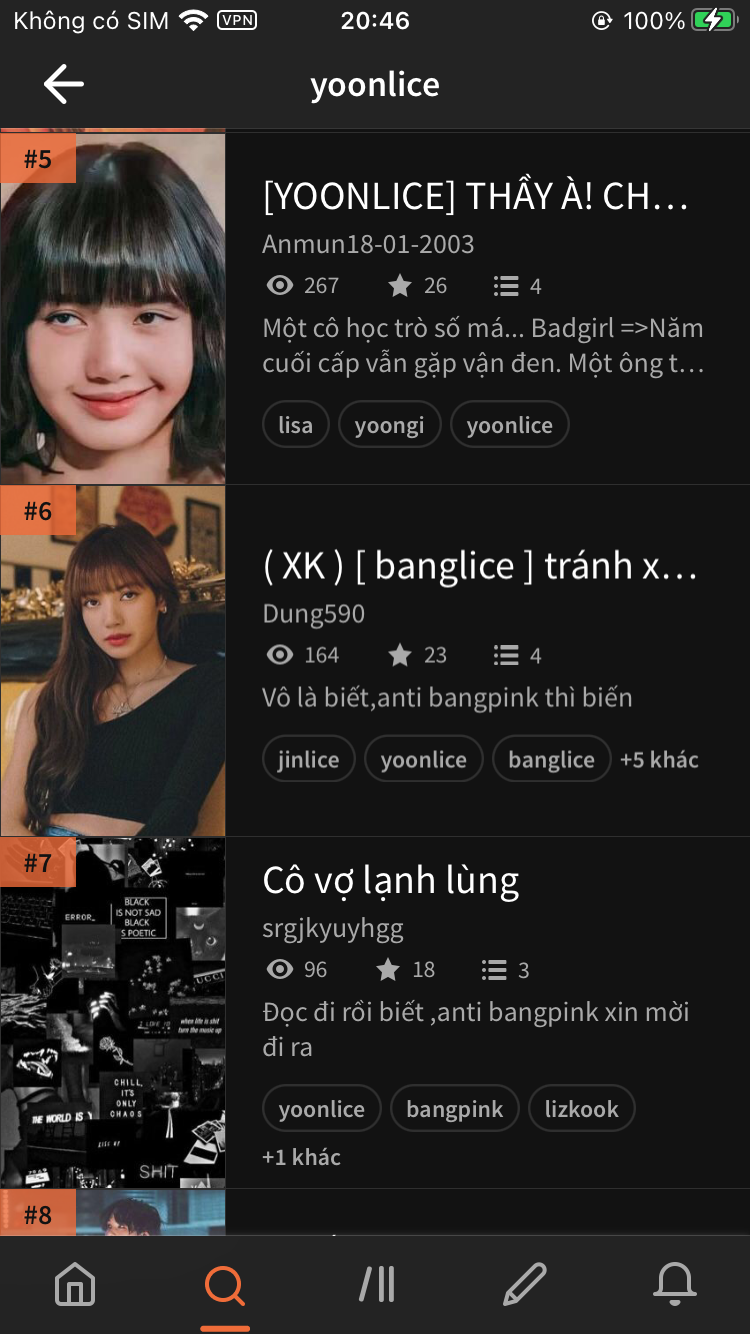Select the "yoongi" tag chip

coord(389,425)
